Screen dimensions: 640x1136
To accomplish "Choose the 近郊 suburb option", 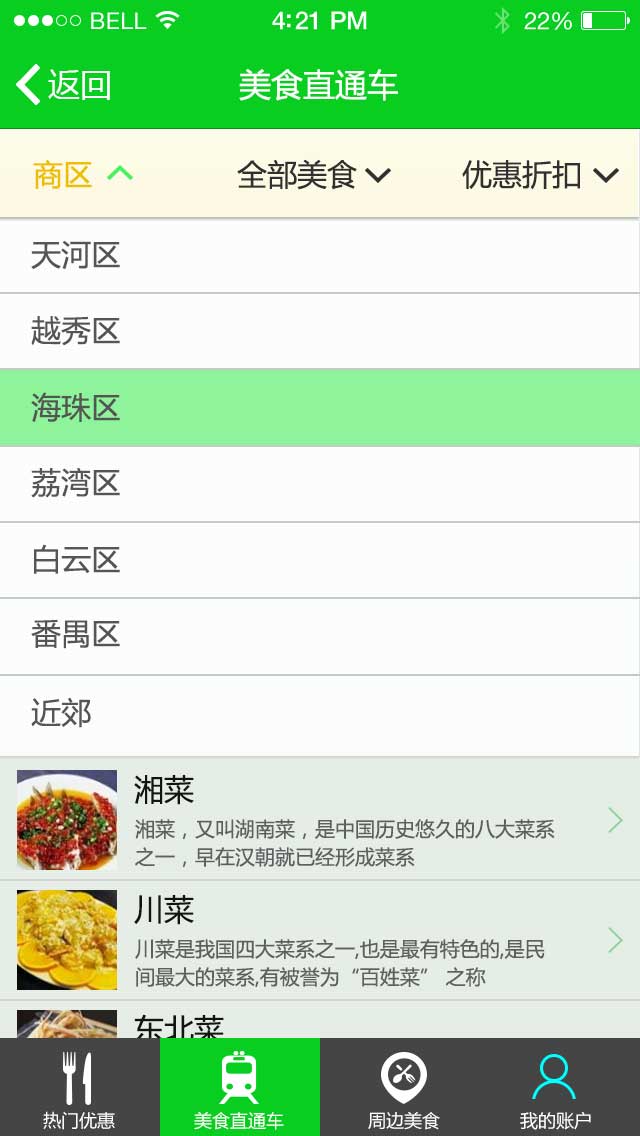I will coord(320,714).
